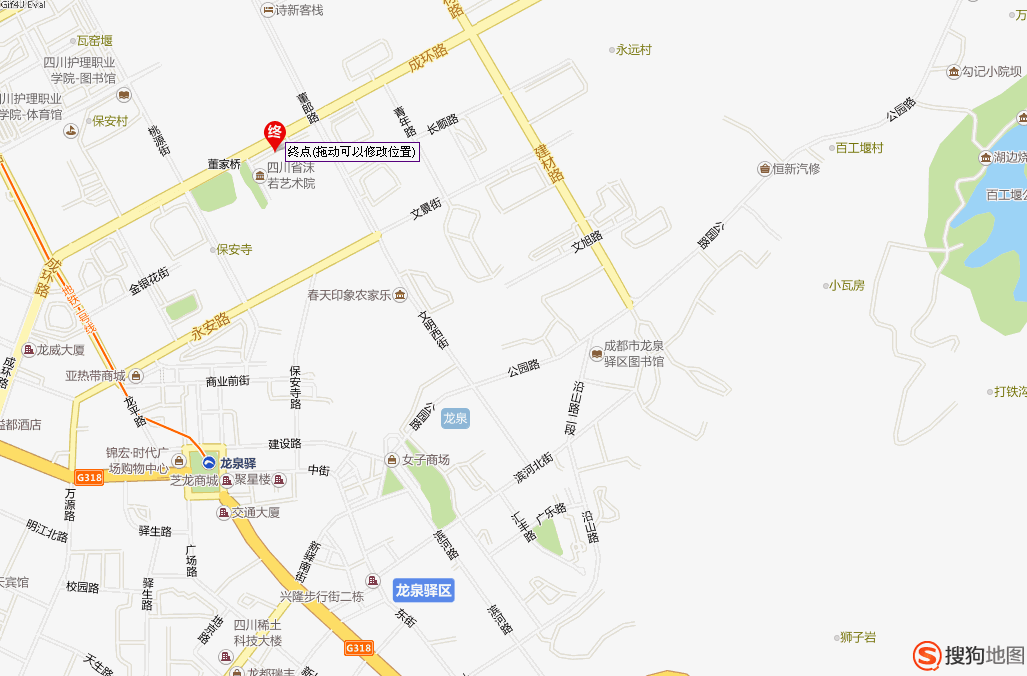Select the 交通大厦 building marker
Viewport: 1027px width, 676px height.
(x=223, y=512)
